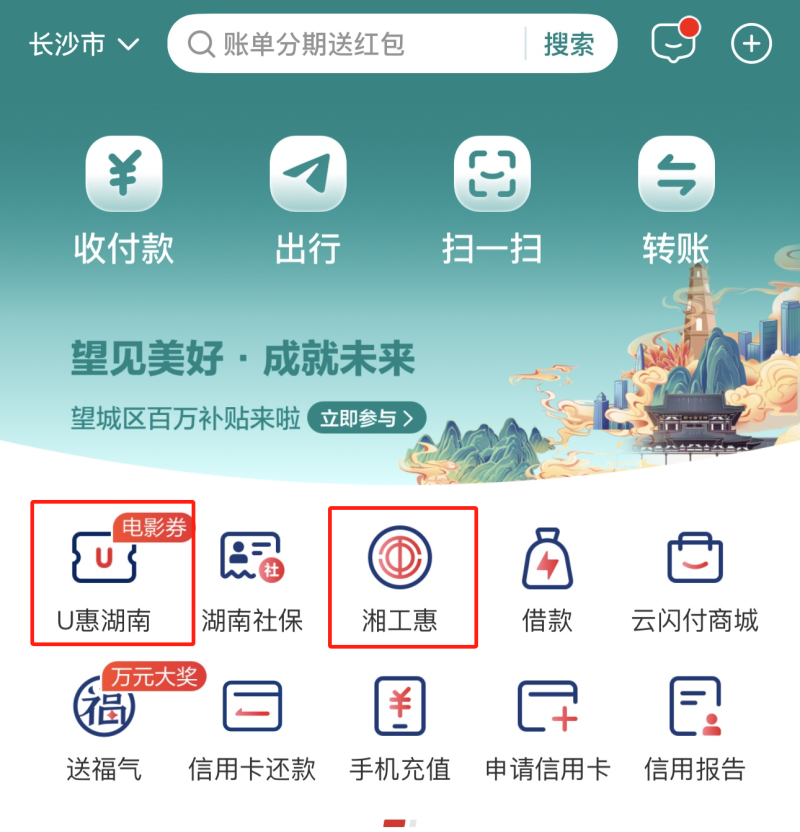Open 申请信用卡

548,725
